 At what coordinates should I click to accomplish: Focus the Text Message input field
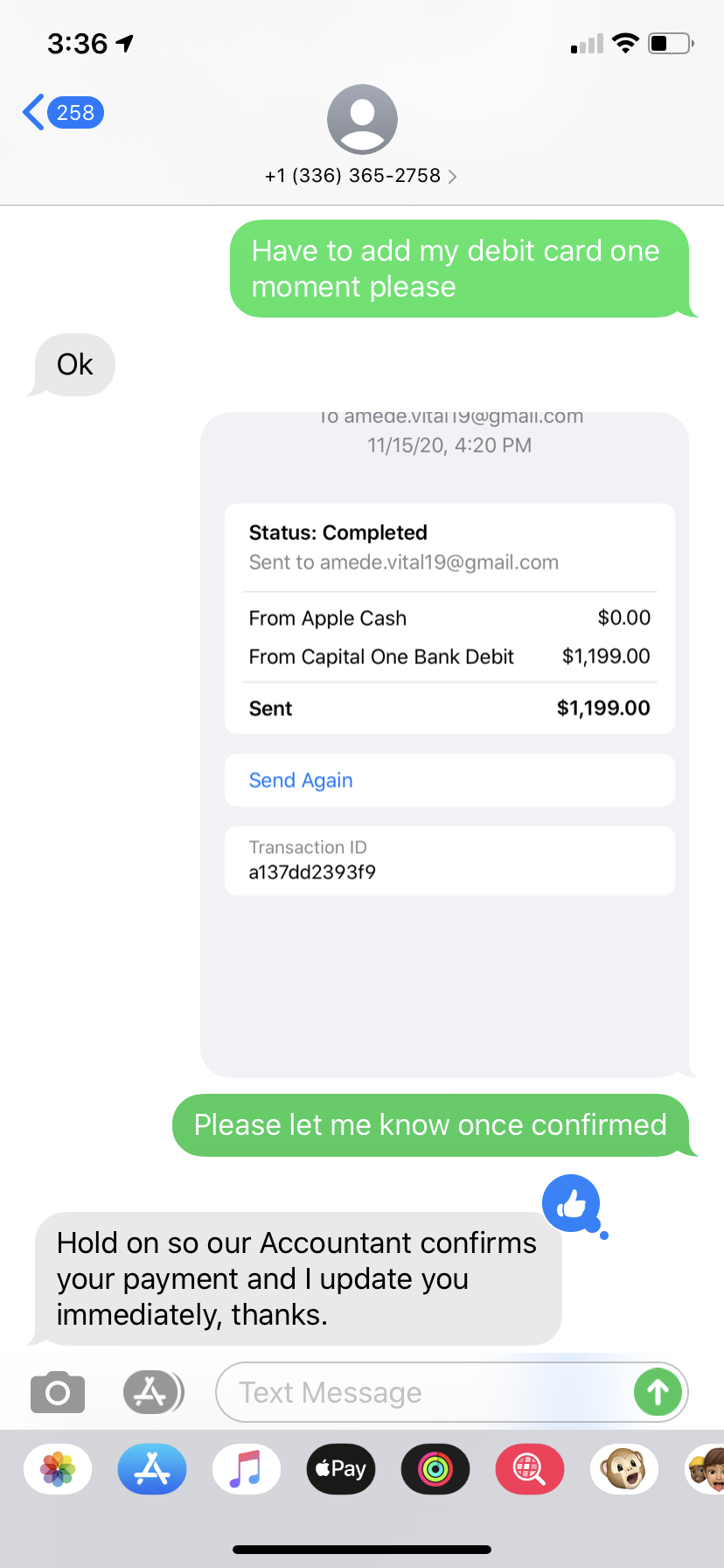[422, 1392]
